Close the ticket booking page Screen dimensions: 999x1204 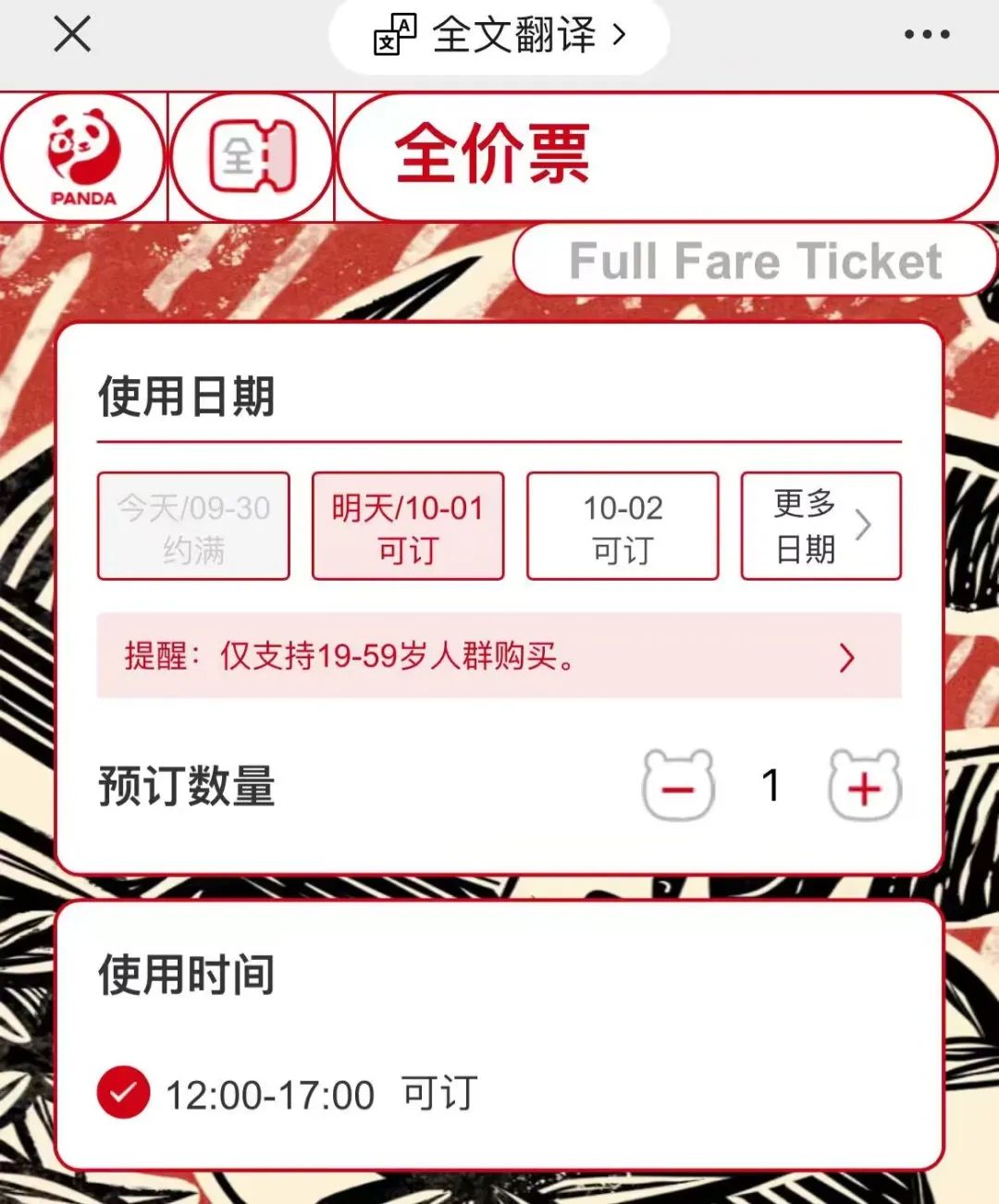(72, 35)
